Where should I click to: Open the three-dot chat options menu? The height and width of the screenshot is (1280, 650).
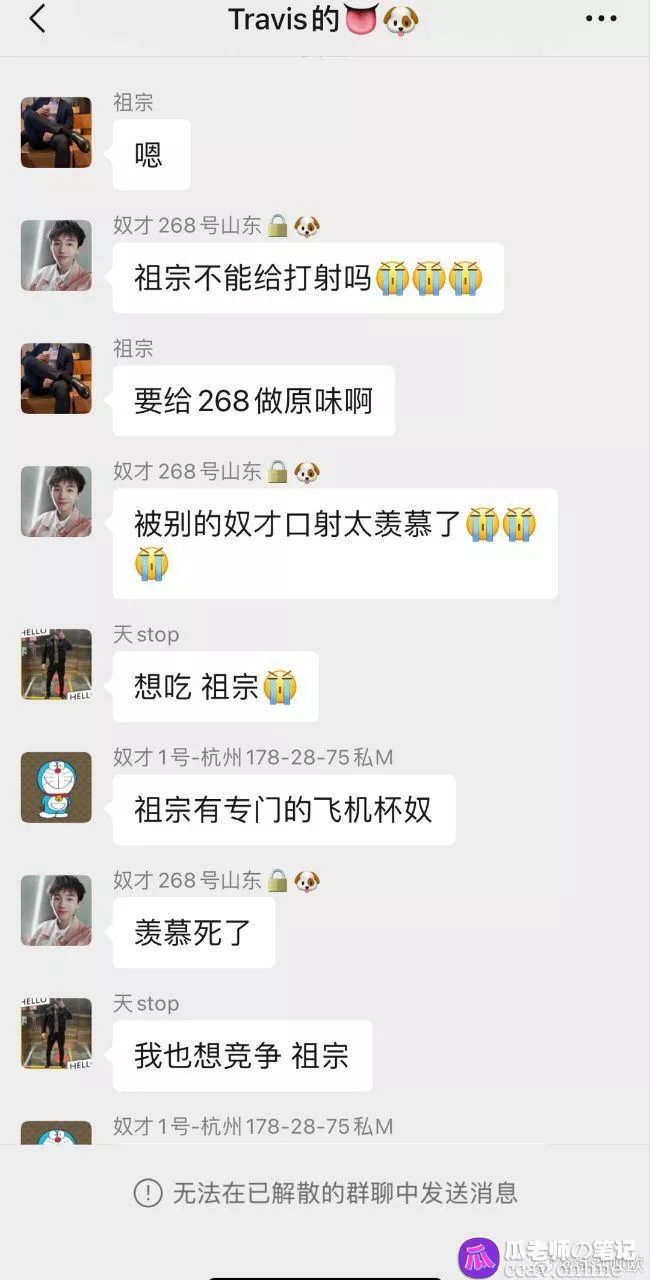(600, 19)
